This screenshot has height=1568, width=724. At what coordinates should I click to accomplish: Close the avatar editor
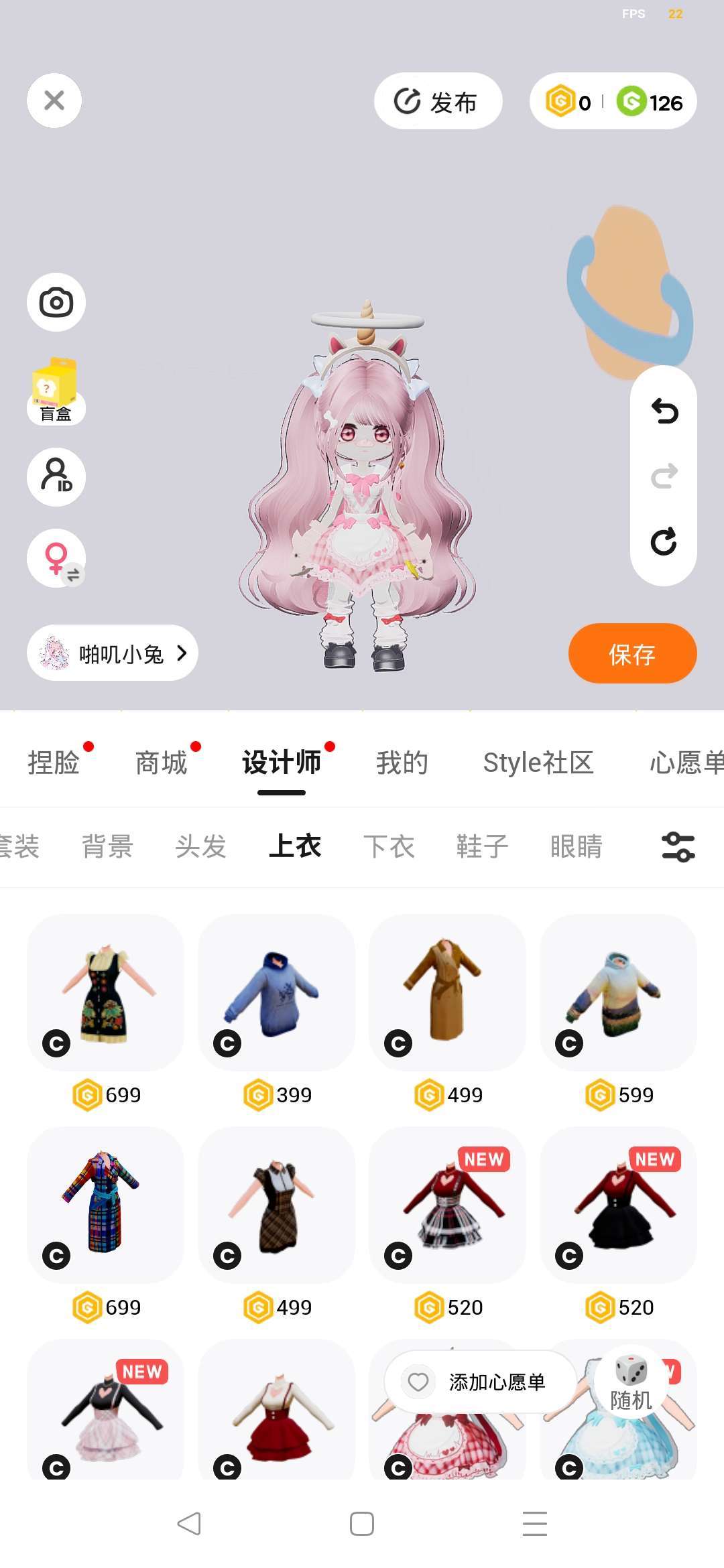(x=54, y=101)
